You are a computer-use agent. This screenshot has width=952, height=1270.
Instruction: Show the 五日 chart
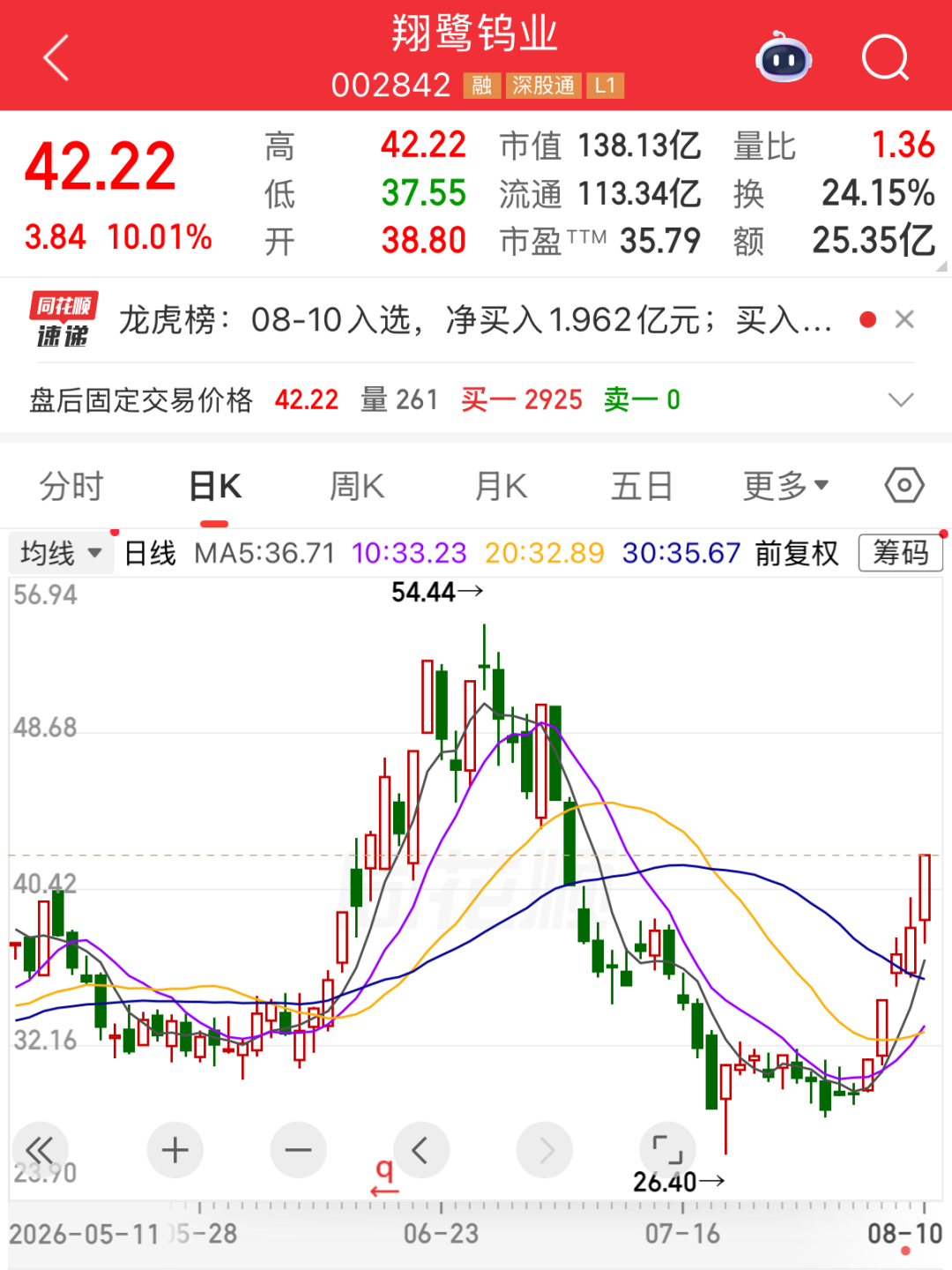[642, 486]
